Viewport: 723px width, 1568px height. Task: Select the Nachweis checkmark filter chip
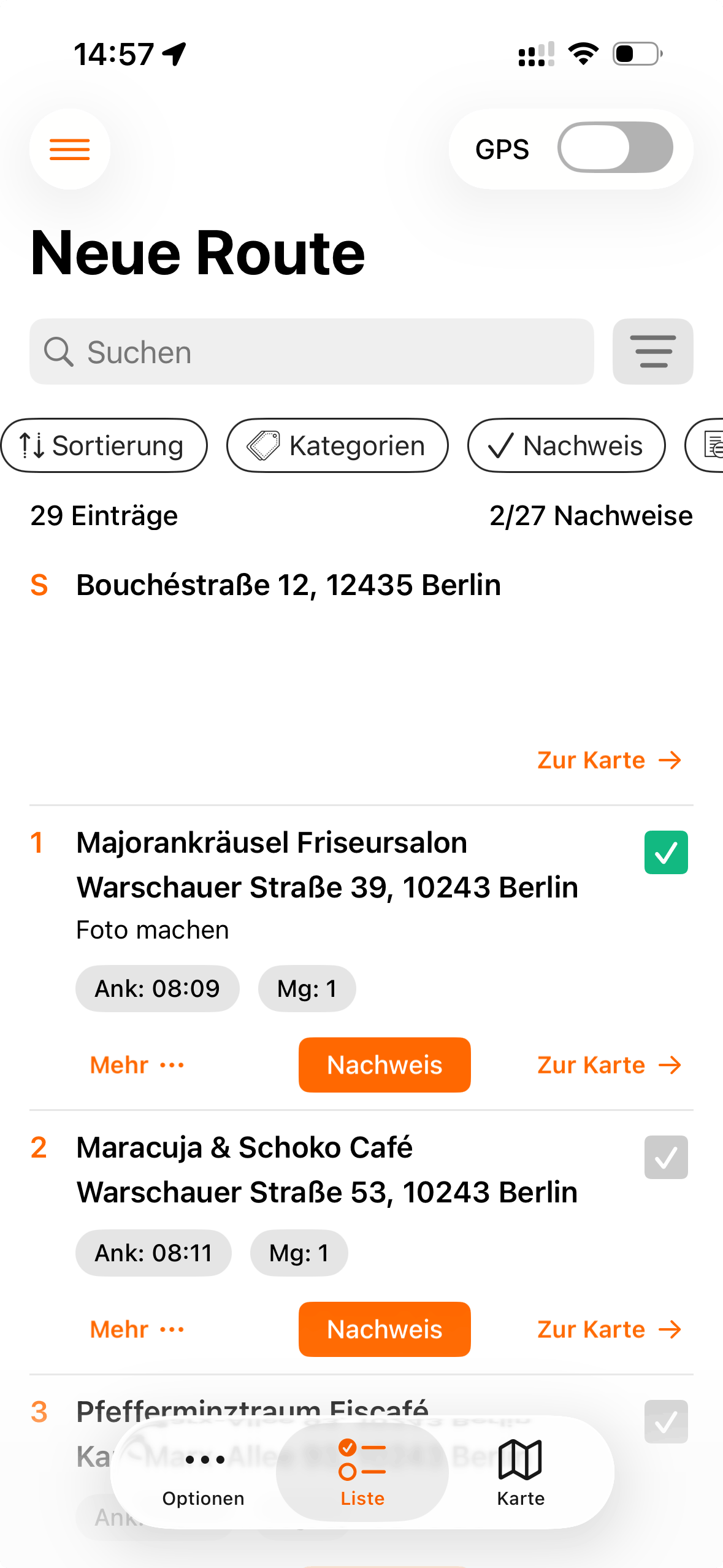[565, 445]
